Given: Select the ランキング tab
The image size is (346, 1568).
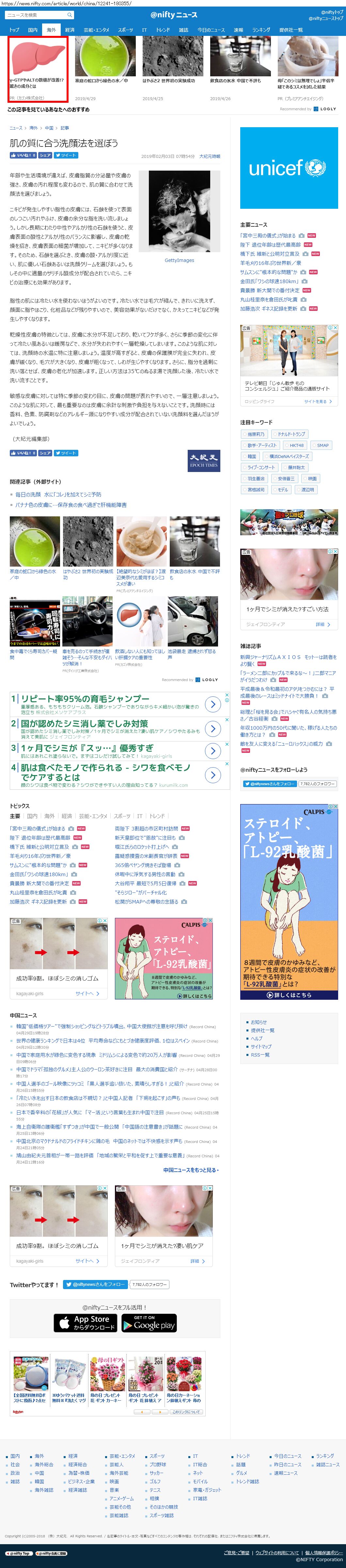Looking at the screenshot, I should 261,30.
